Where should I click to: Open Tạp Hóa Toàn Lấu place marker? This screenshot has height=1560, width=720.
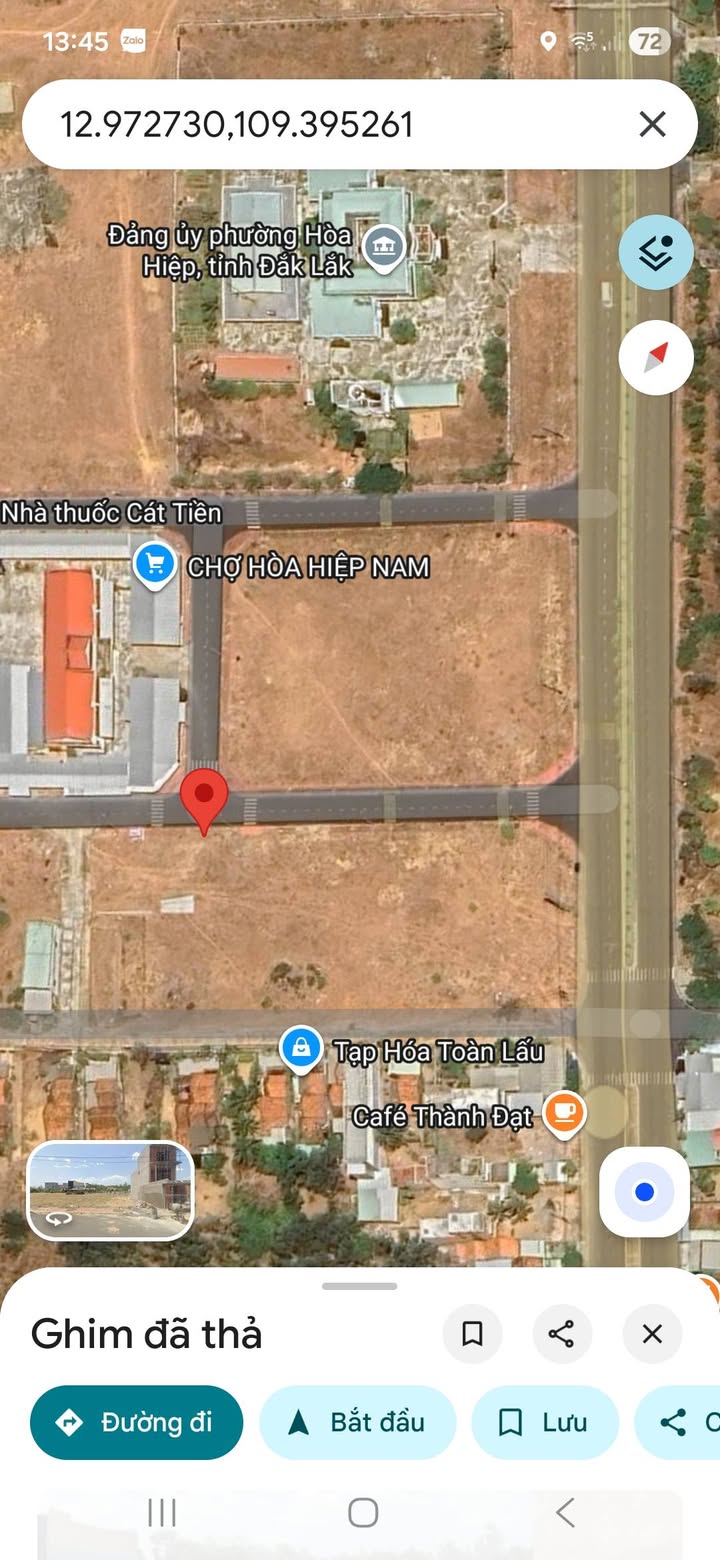point(300,1049)
